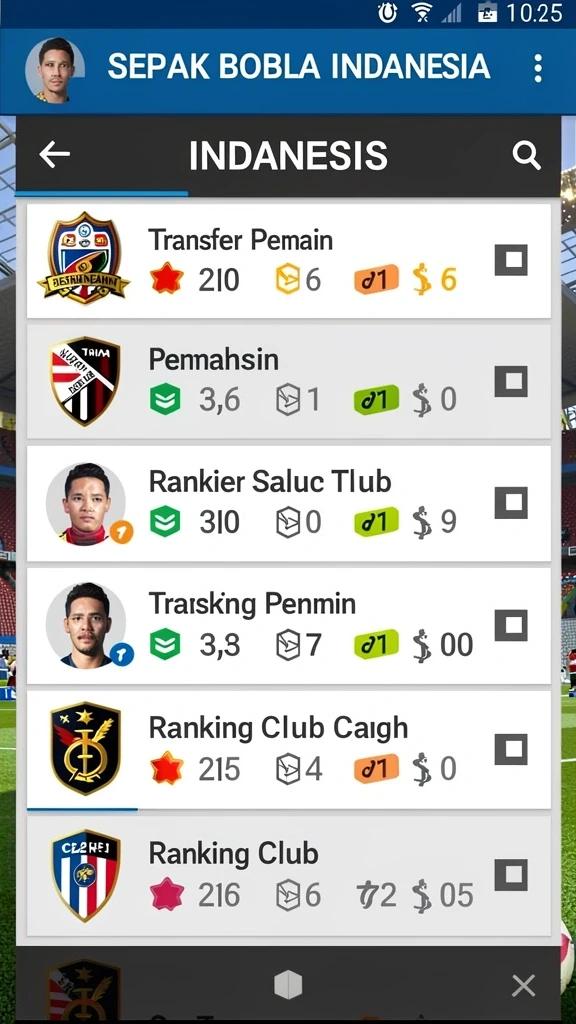The height and width of the screenshot is (1024, 576).
Task: Open the Traısking Penmin row
Action: click(x=289, y=626)
